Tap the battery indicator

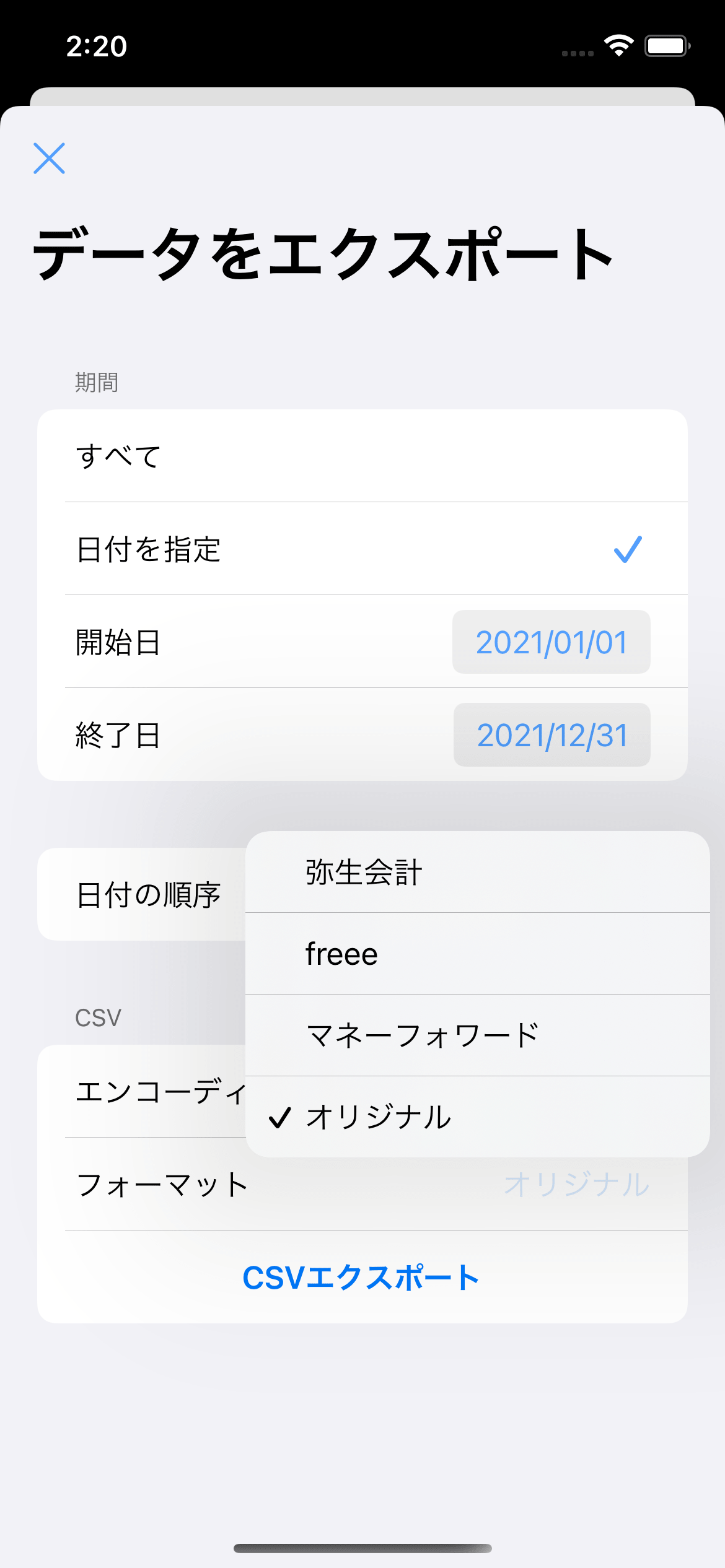click(x=667, y=45)
